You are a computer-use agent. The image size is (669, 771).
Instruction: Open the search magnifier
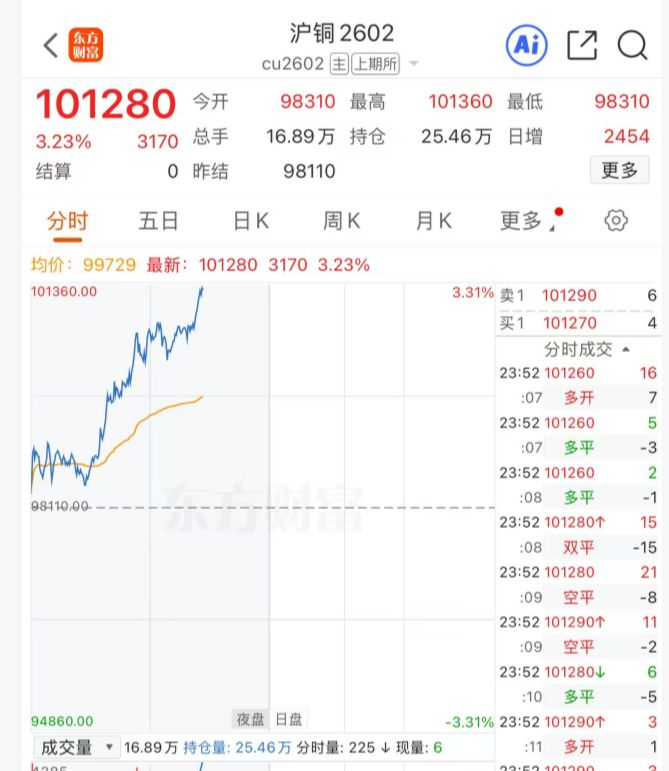pos(632,45)
